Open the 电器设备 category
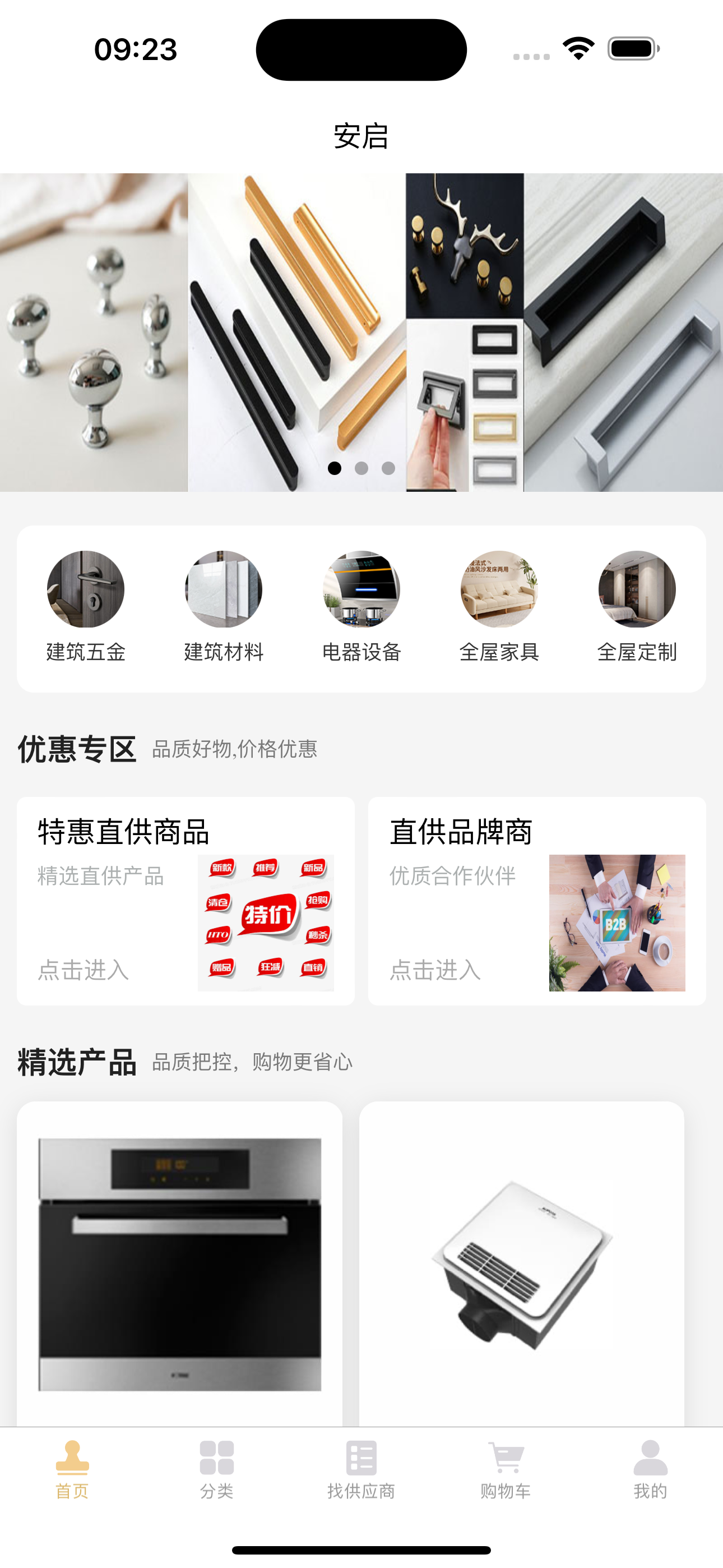This screenshot has height=1568, width=723. pos(361,606)
